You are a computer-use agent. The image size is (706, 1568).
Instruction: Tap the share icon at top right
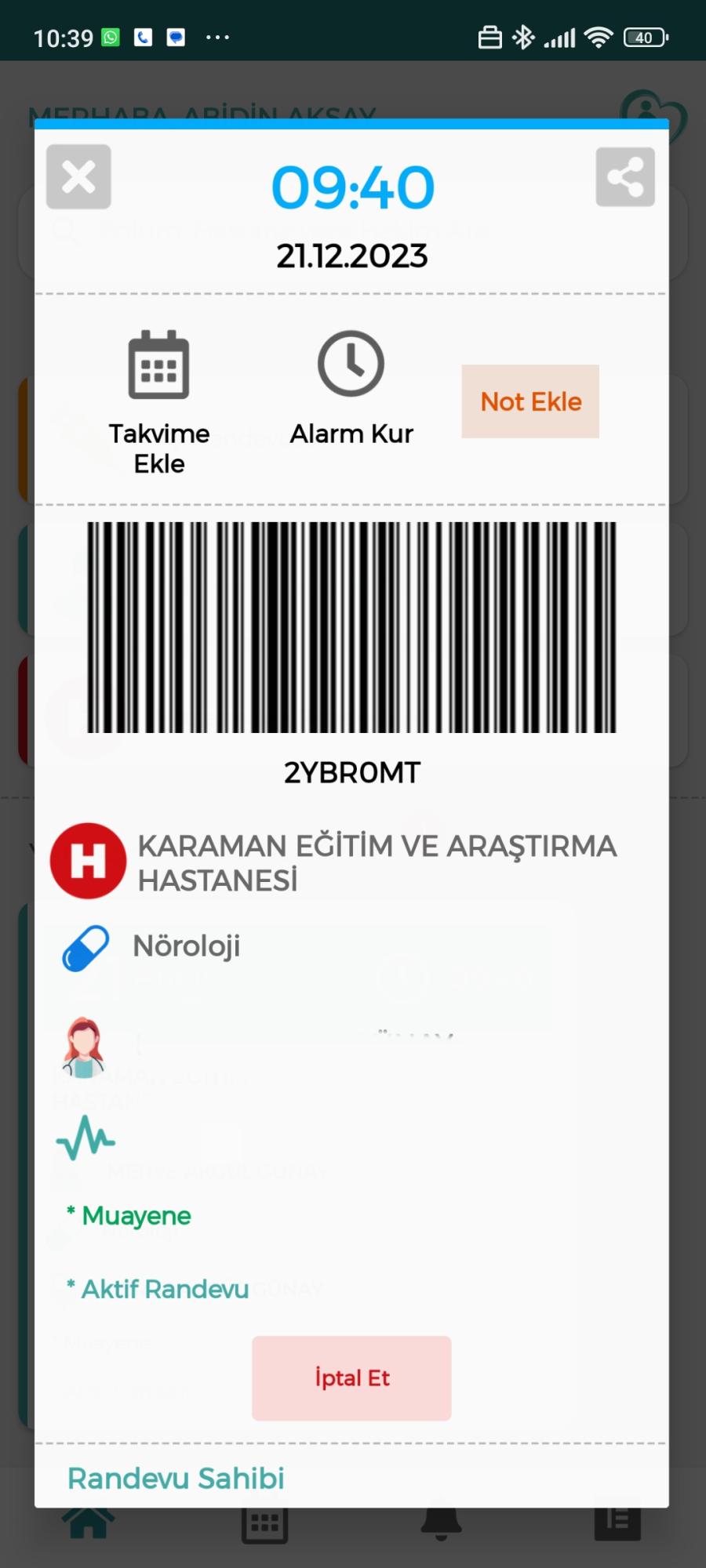(624, 177)
